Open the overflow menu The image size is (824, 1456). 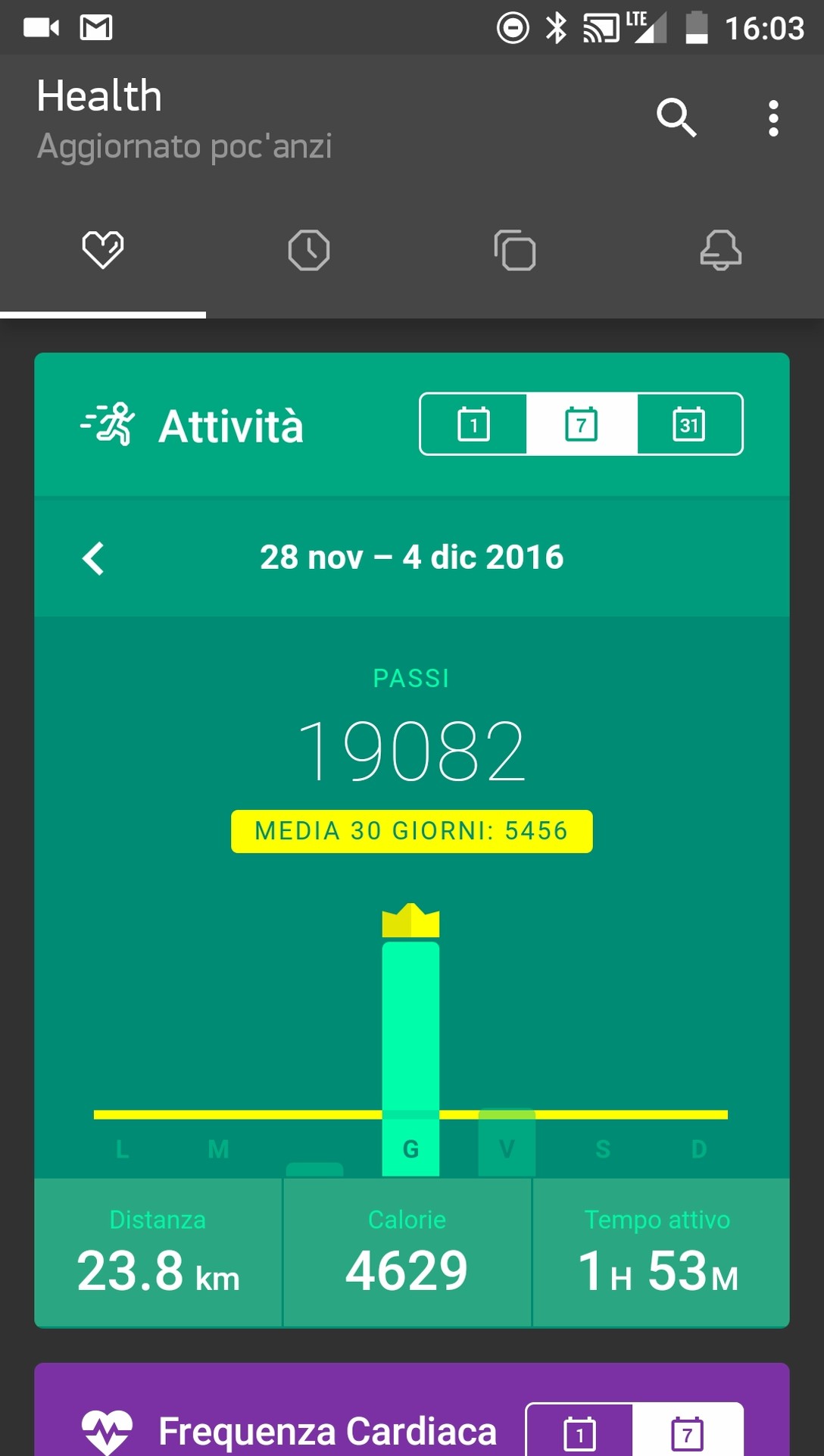point(772,118)
